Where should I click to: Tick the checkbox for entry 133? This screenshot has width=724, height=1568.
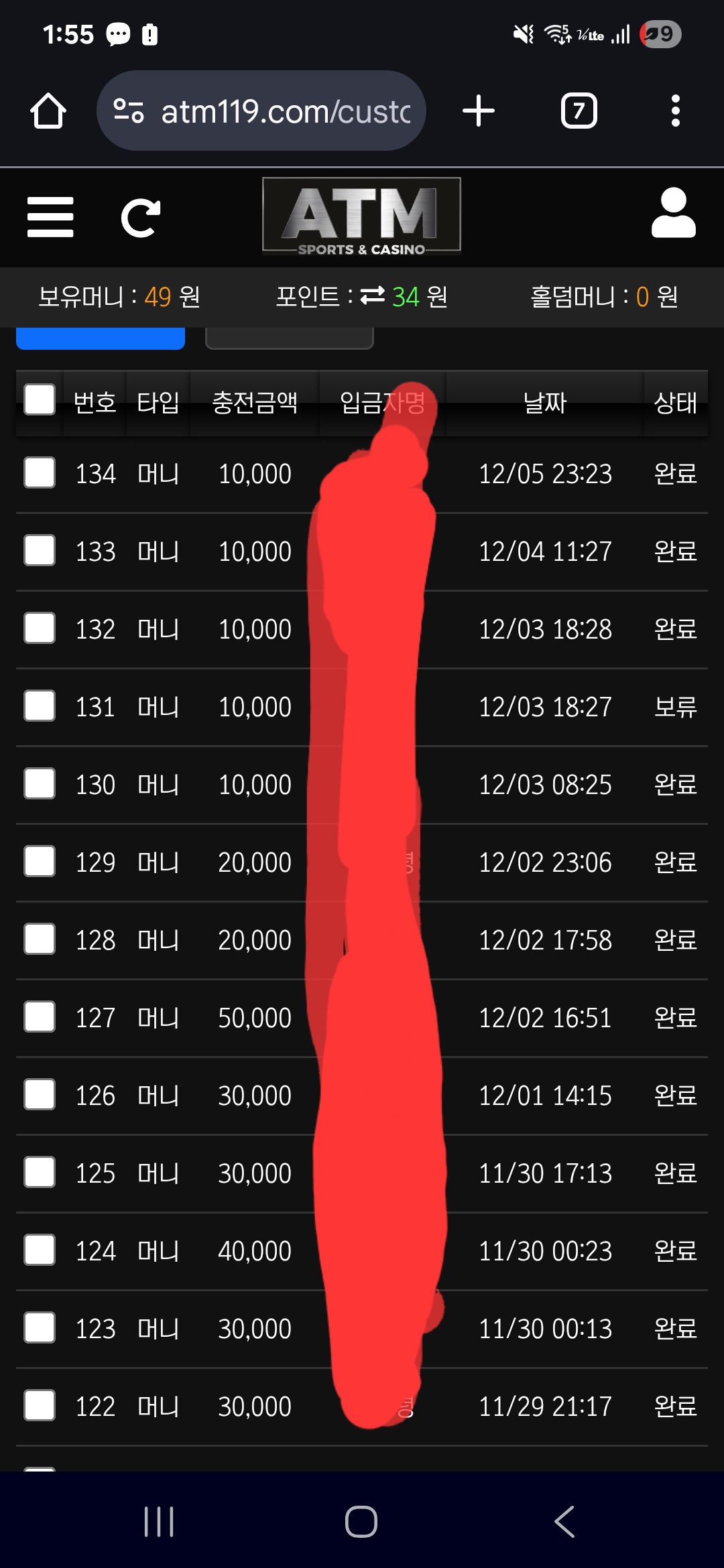click(x=40, y=550)
